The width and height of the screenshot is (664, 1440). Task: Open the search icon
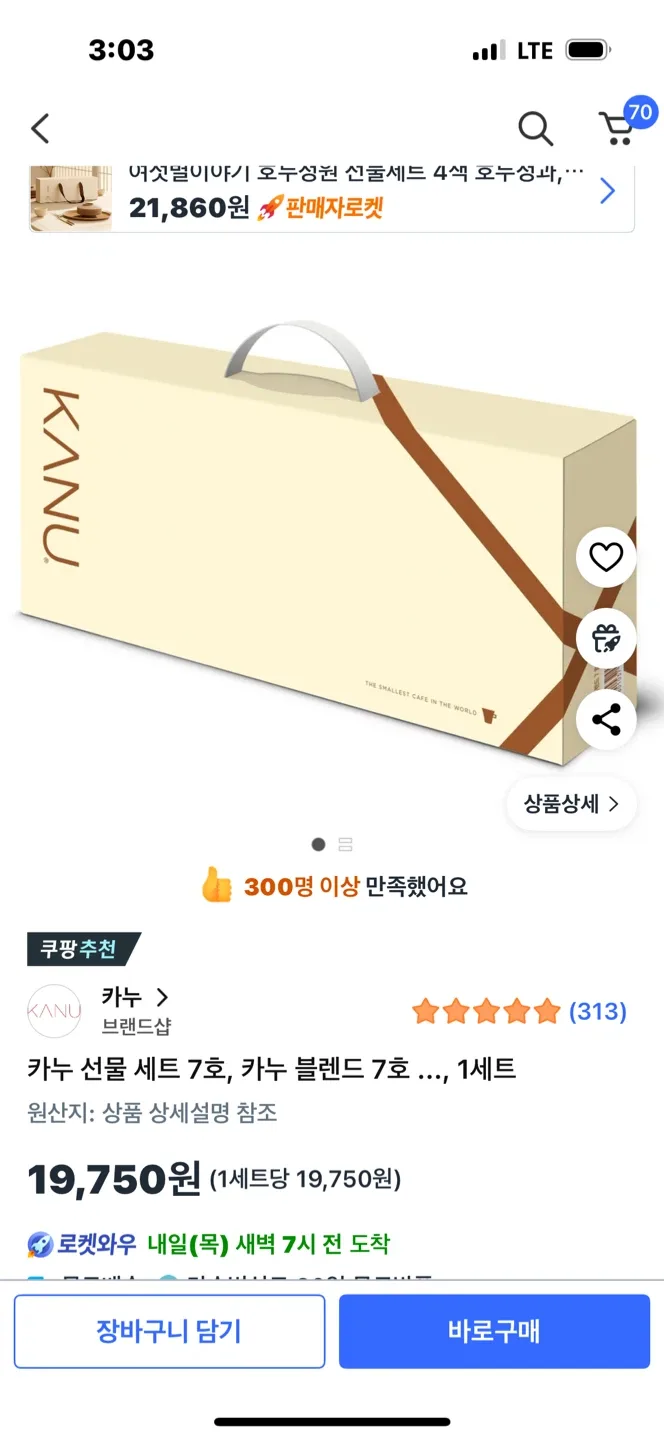[535, 128]
